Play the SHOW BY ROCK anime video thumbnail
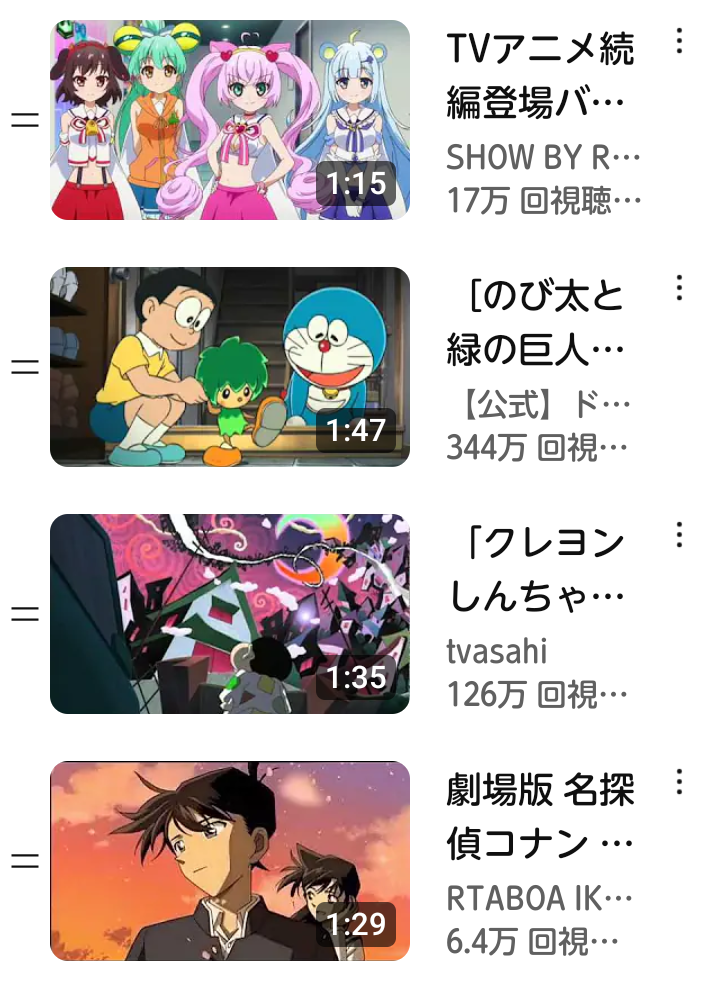The image size is (720, 988). [230, 117]
